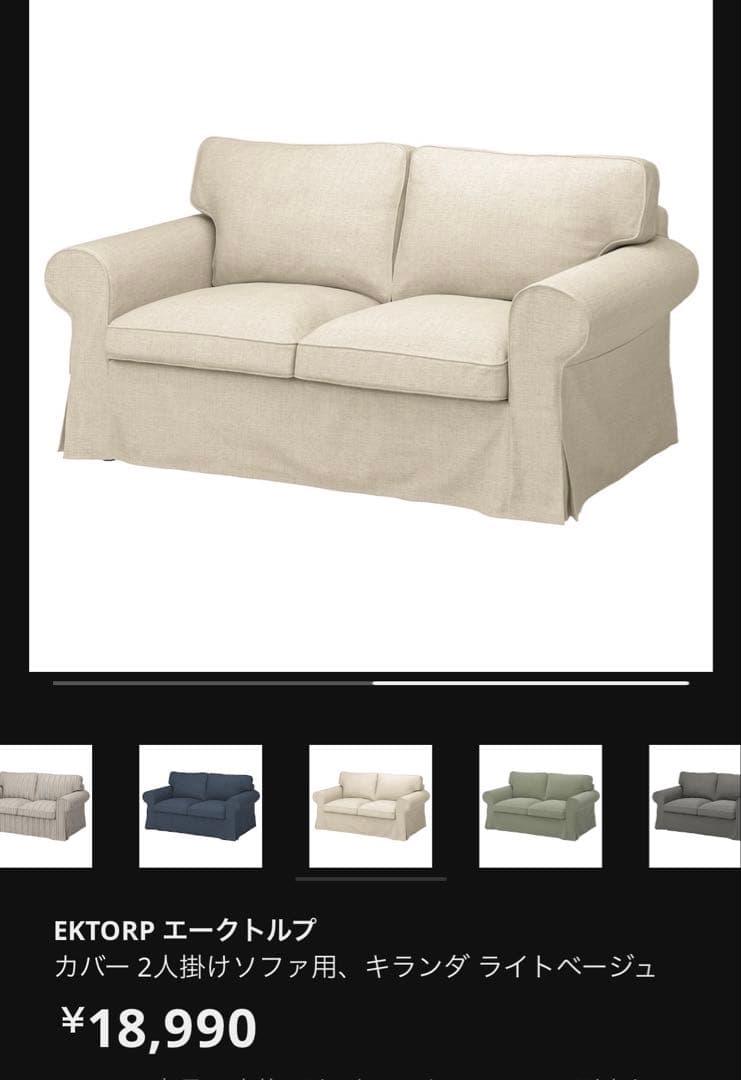Select the light beige sofa cover variant
The height and width of the screenshot is (1080, 741).
(x=370, y=805)
